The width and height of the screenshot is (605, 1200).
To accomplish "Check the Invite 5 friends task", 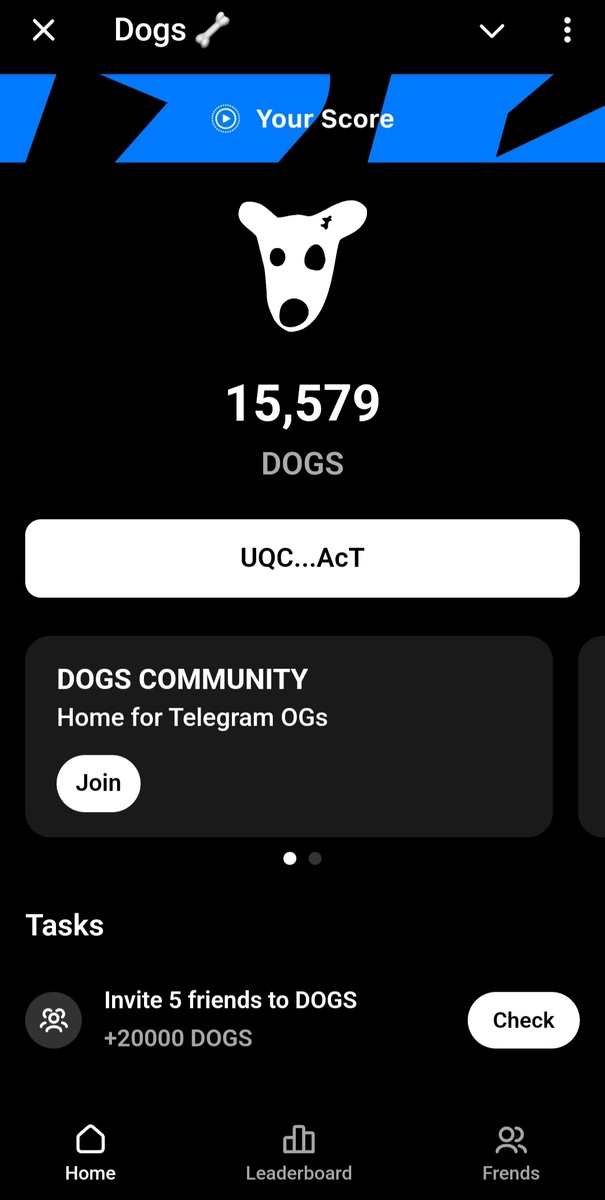I will tap(523, 1020).
